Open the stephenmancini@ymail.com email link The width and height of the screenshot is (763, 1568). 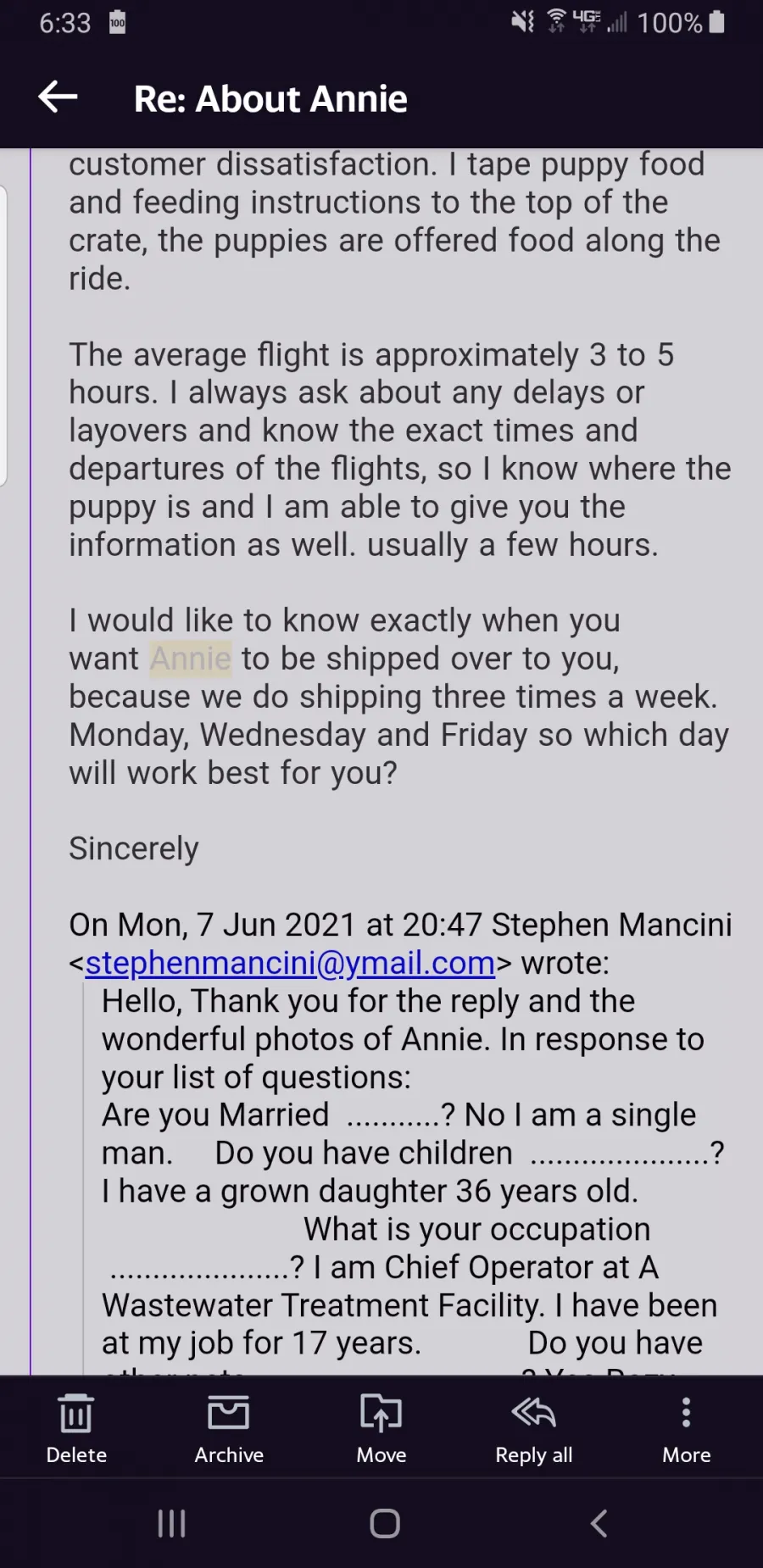point(290,963)
